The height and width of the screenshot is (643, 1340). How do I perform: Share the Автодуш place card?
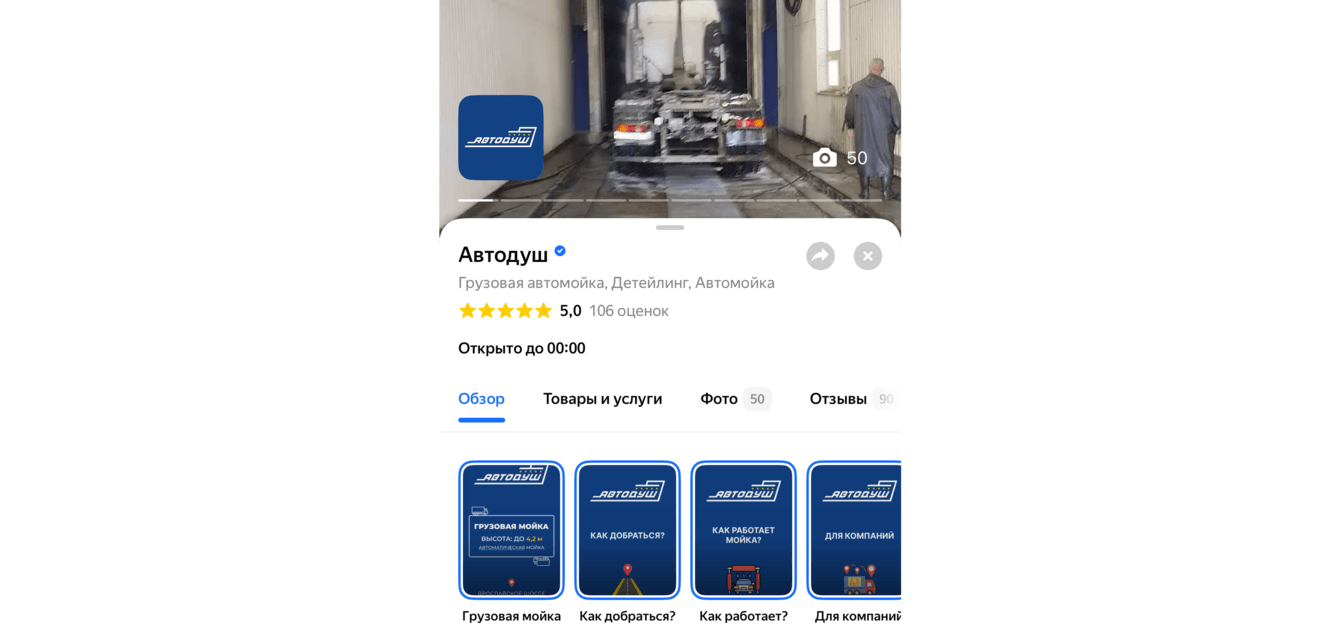tap(820, 256)
